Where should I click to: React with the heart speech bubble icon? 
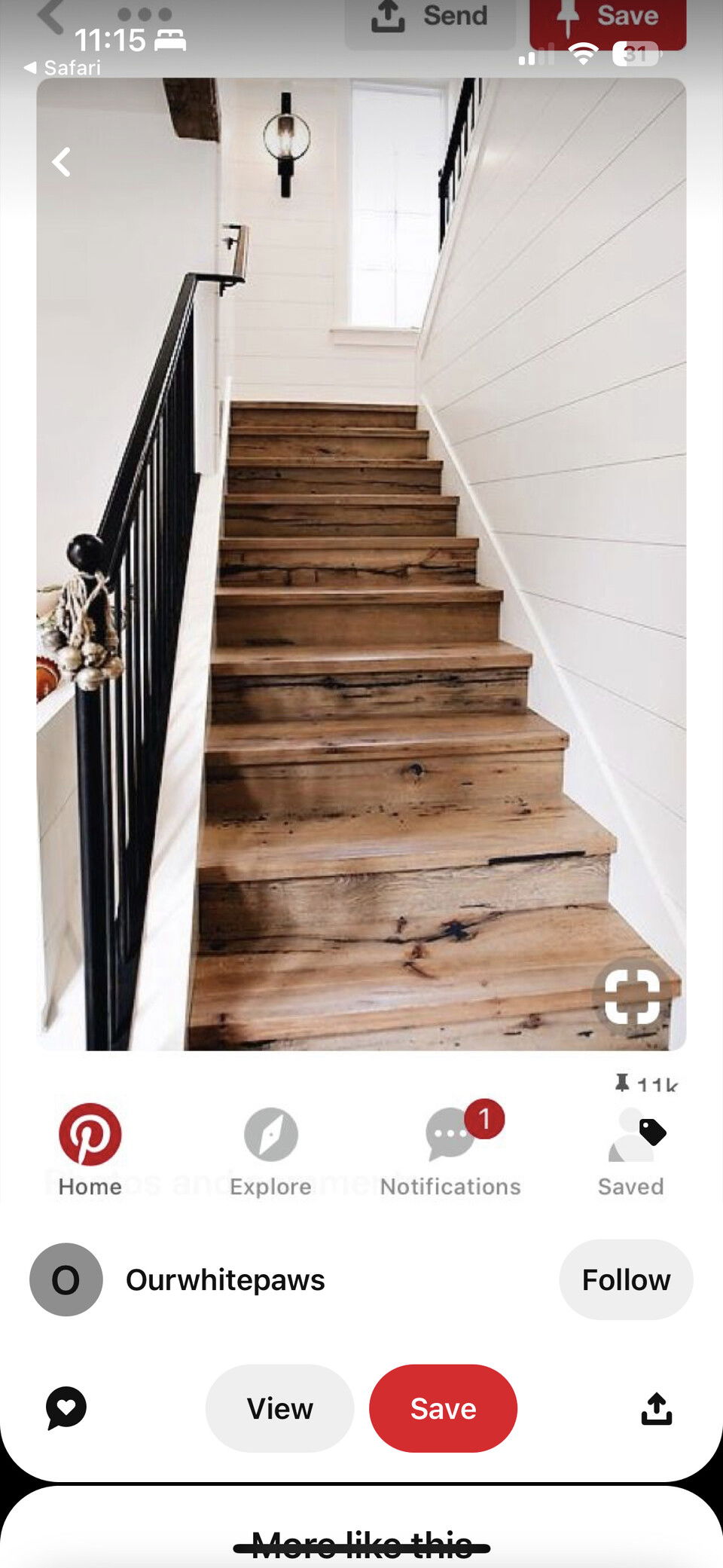(x=66, y=1408)
